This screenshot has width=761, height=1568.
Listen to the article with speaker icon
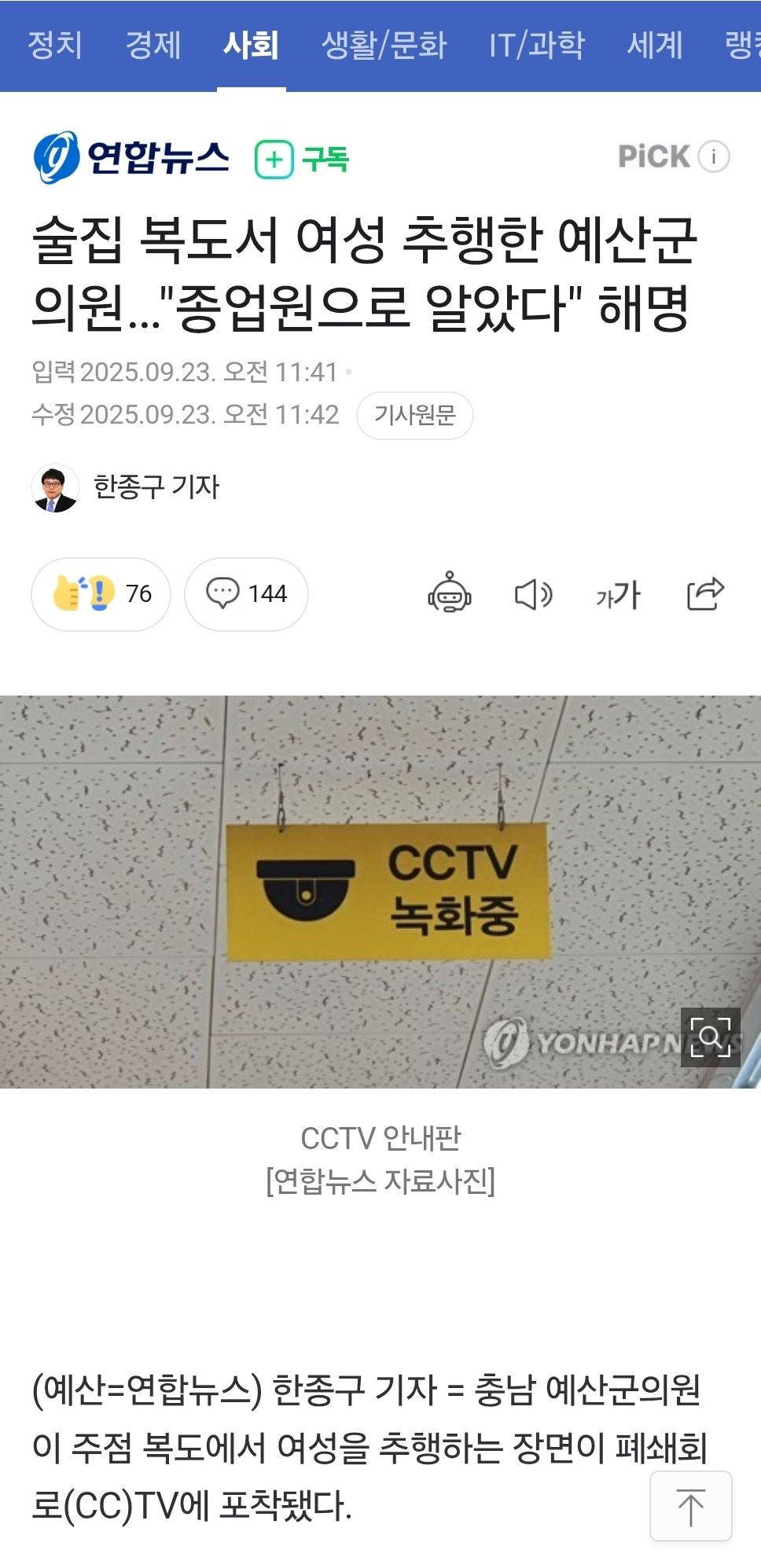click(533, 594)
